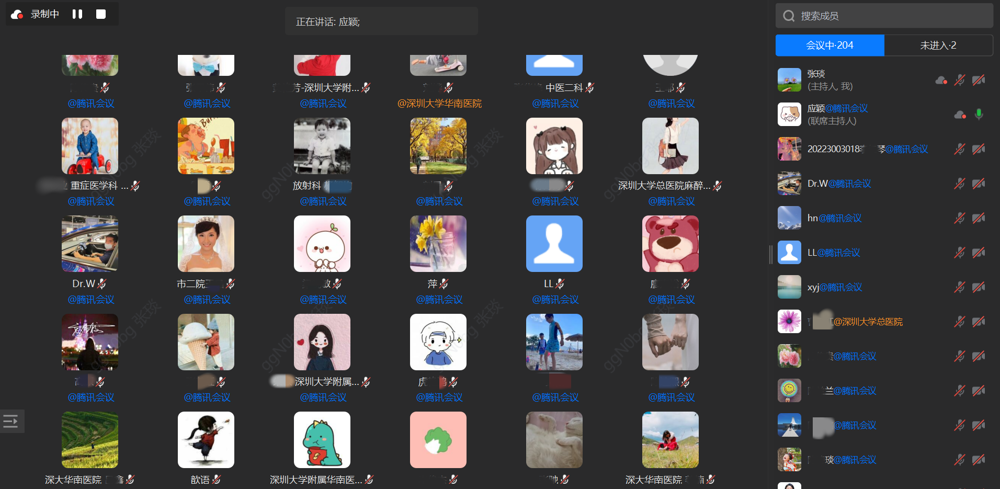Switch to the 未进入·2 tab
The height and width of the screenshot is (489, 1000).
click(938, 45)
